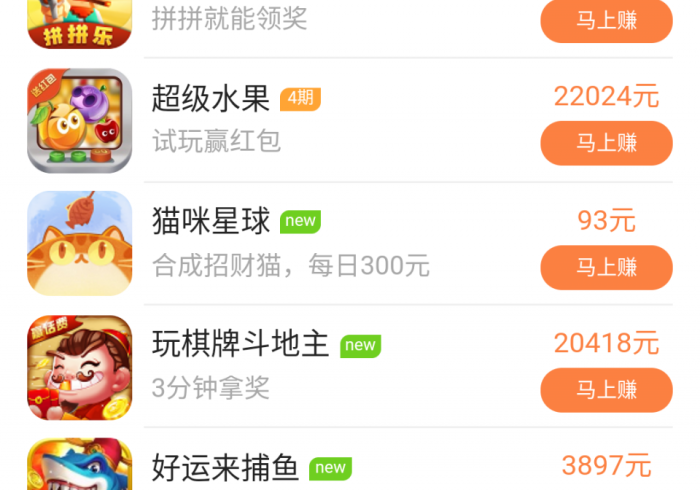
Task: Tap 马上赚 button for 猫咪星球
Action: point(606,267)
